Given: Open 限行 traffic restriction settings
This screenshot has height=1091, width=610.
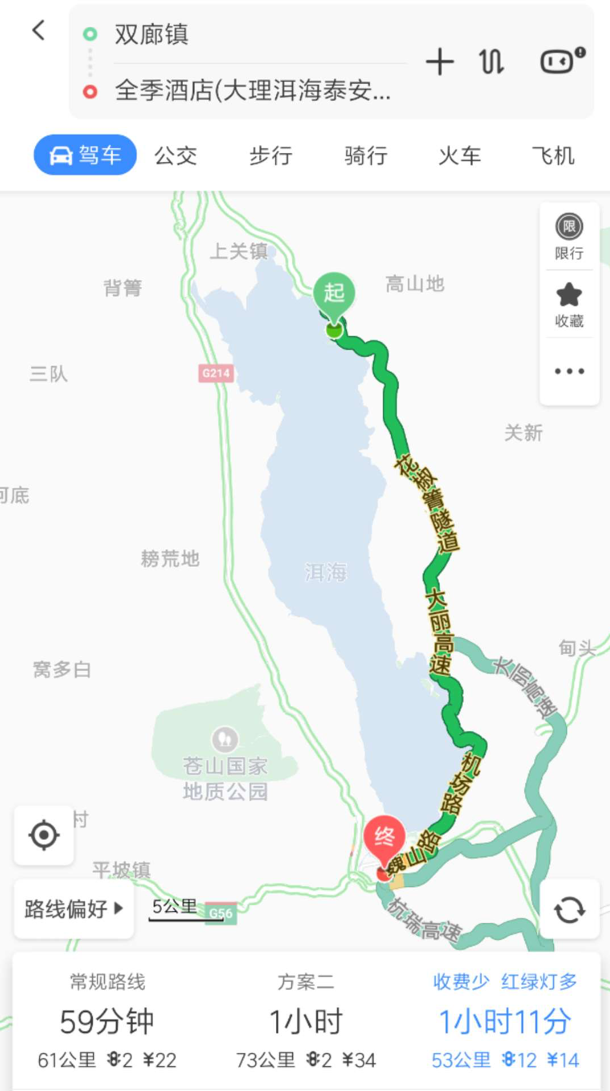Looking at the screenshot, I should coord(569,237).
